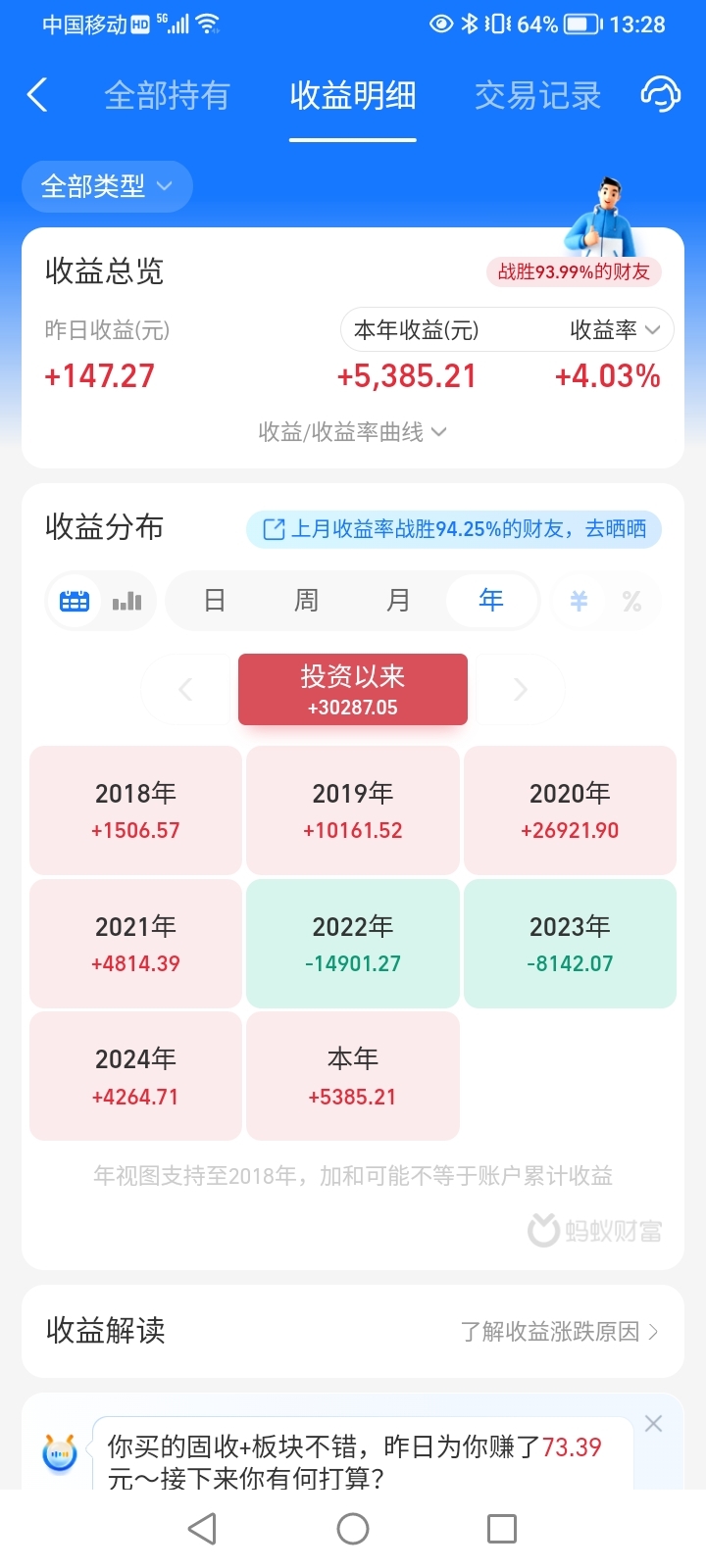Viewport: 706px width, 1568px height.
Task: Go back using the top-left arrow
Action: click(x=37, y=95)
